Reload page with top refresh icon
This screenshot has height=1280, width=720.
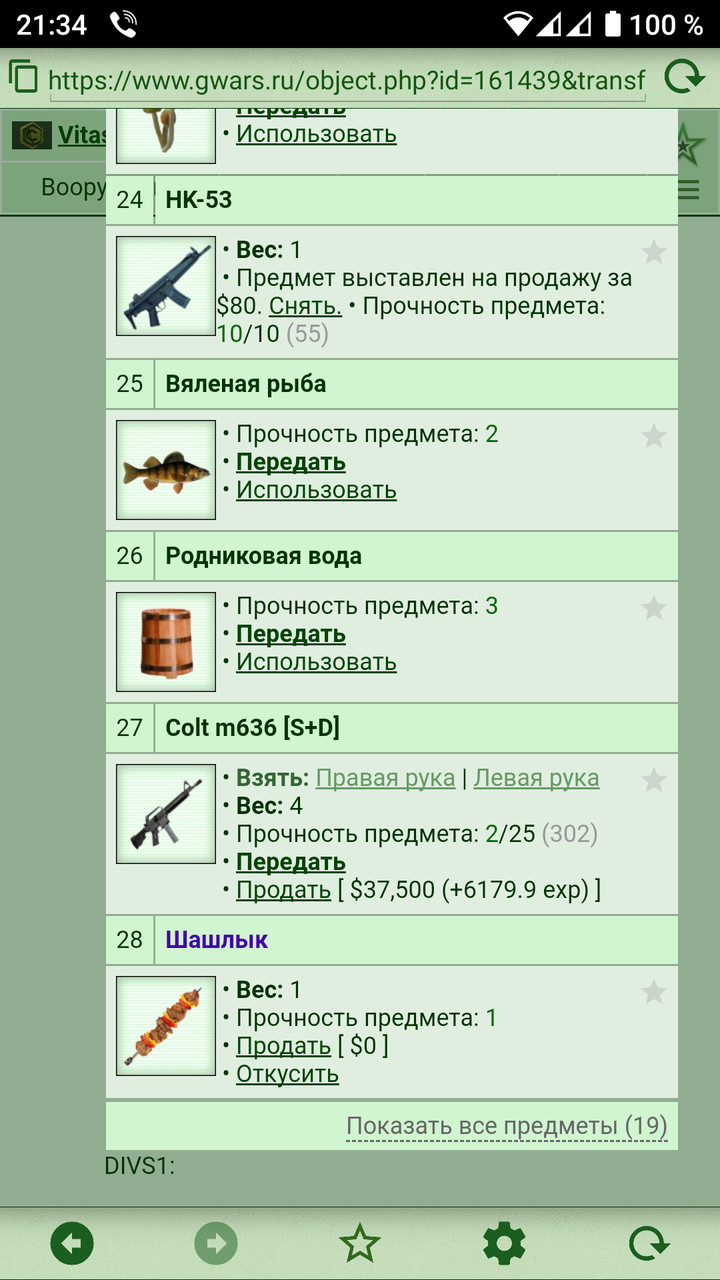pyautogui.click(x=684, y=78)
